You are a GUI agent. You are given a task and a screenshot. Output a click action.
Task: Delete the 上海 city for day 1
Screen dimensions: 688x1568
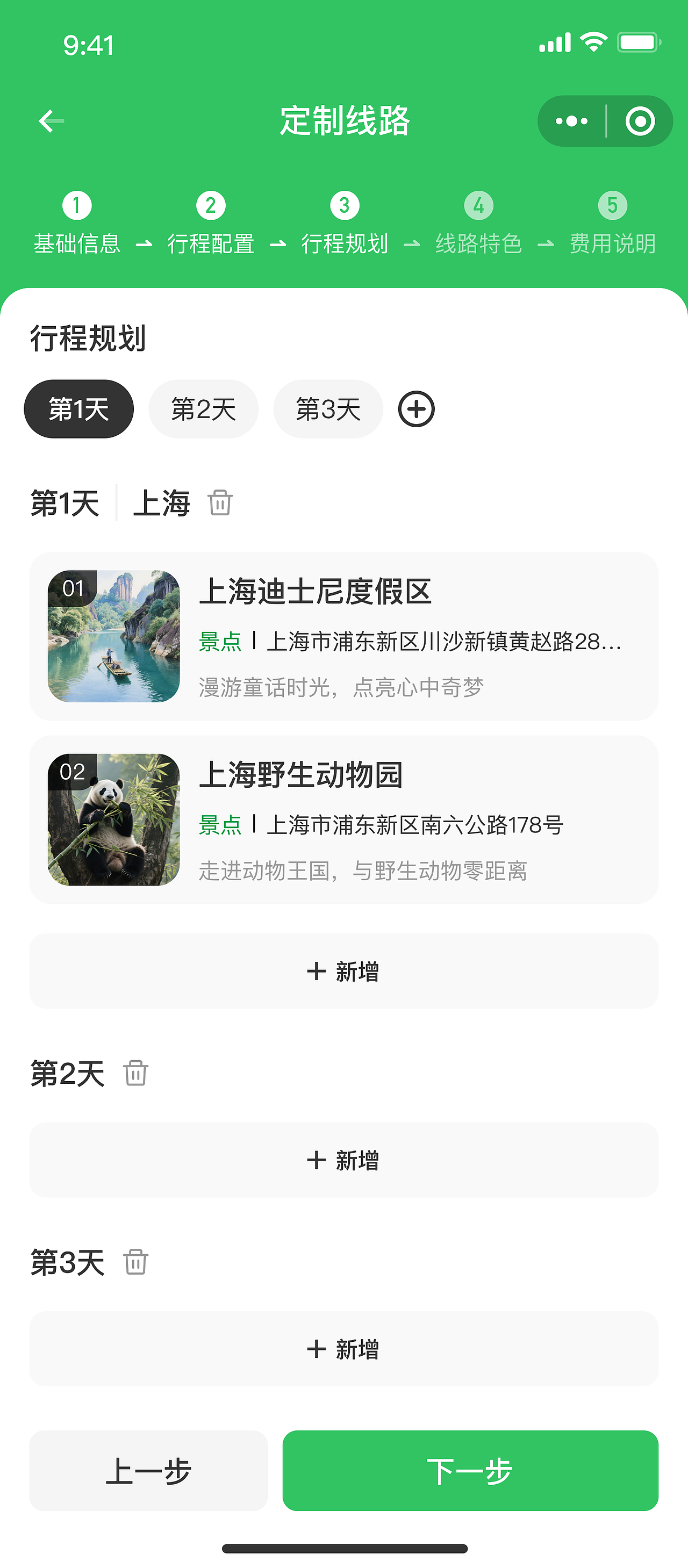[220, 504]
